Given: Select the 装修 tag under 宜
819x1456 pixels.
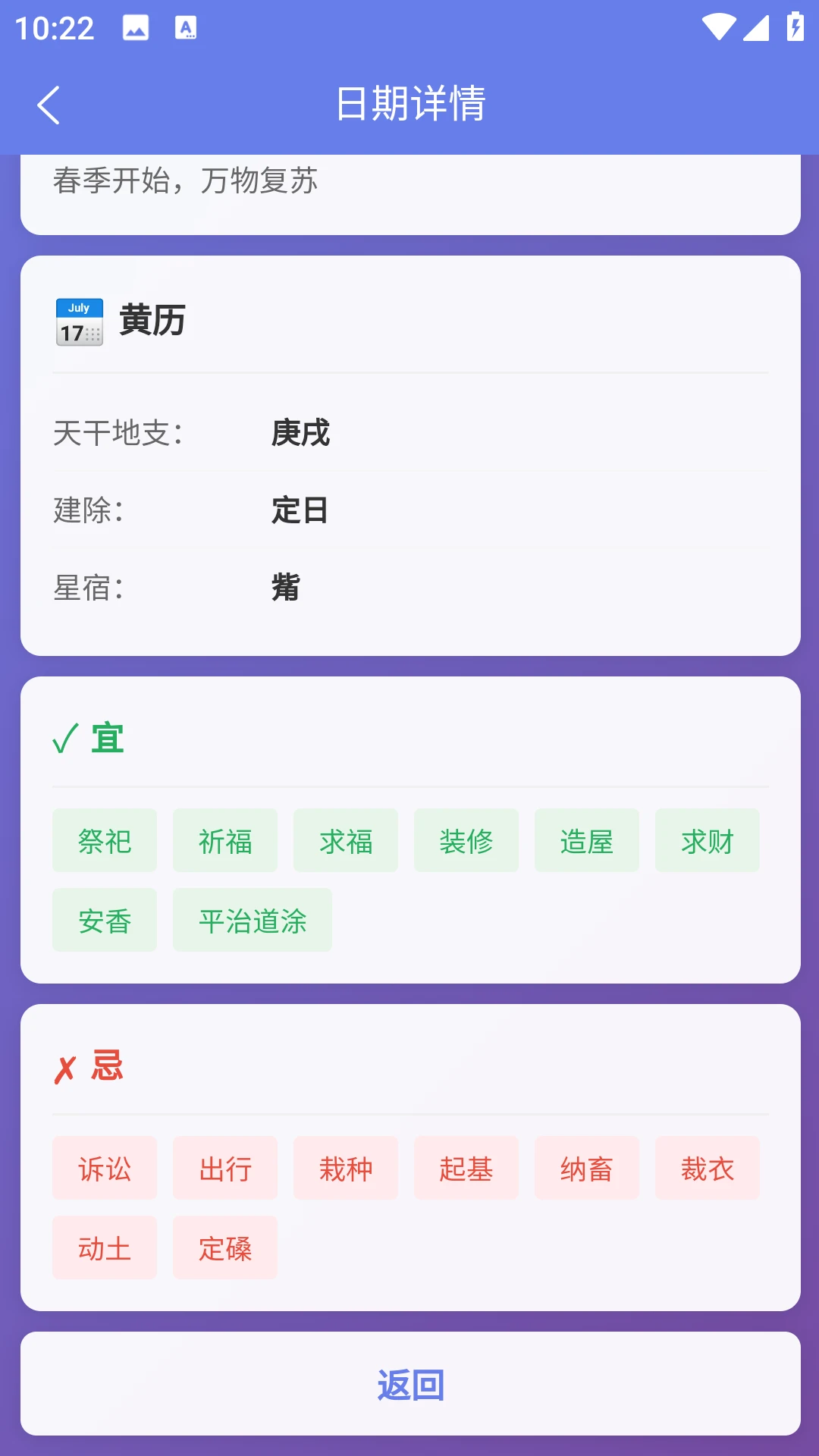Looking at the screenshot, I should 466,839.
